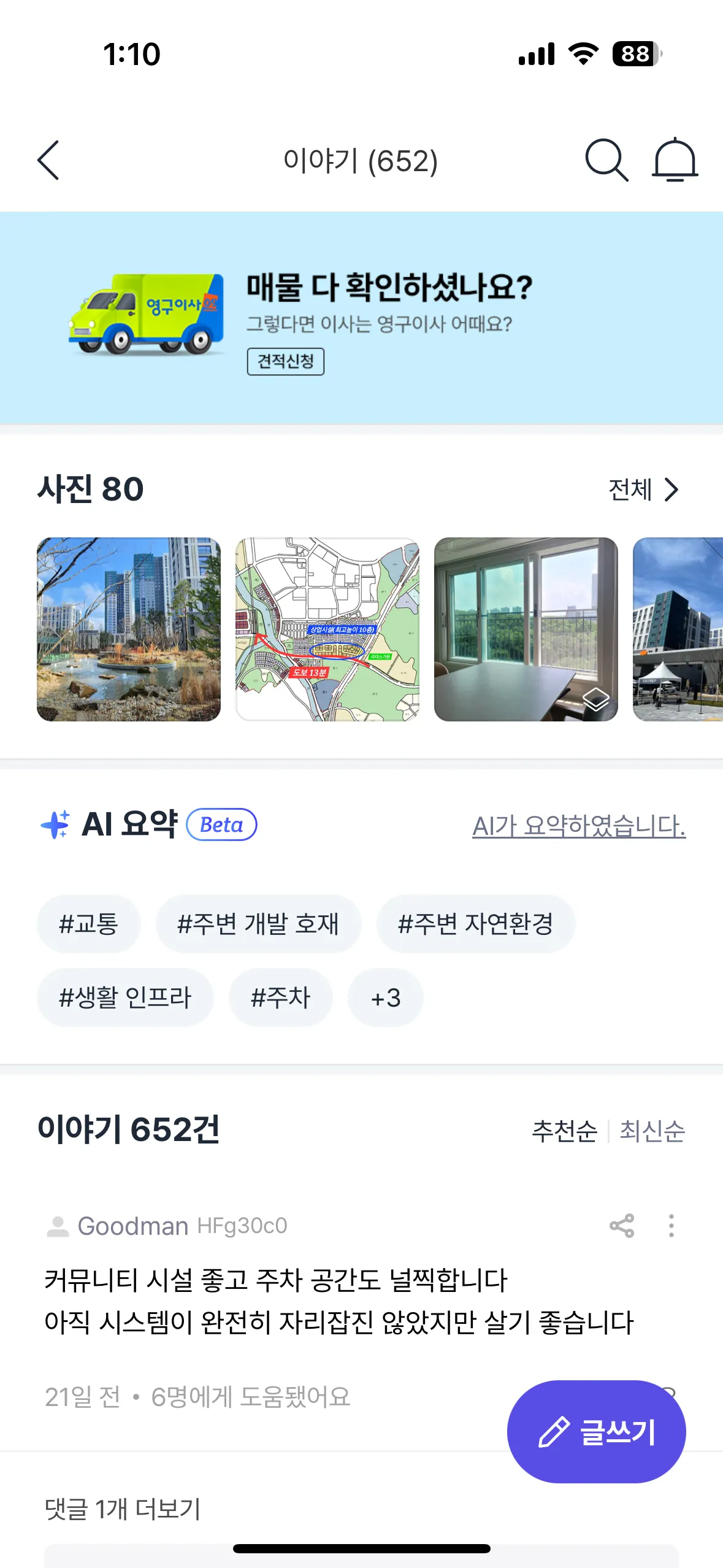Select the #교통 tag chip

click(88, 924)
